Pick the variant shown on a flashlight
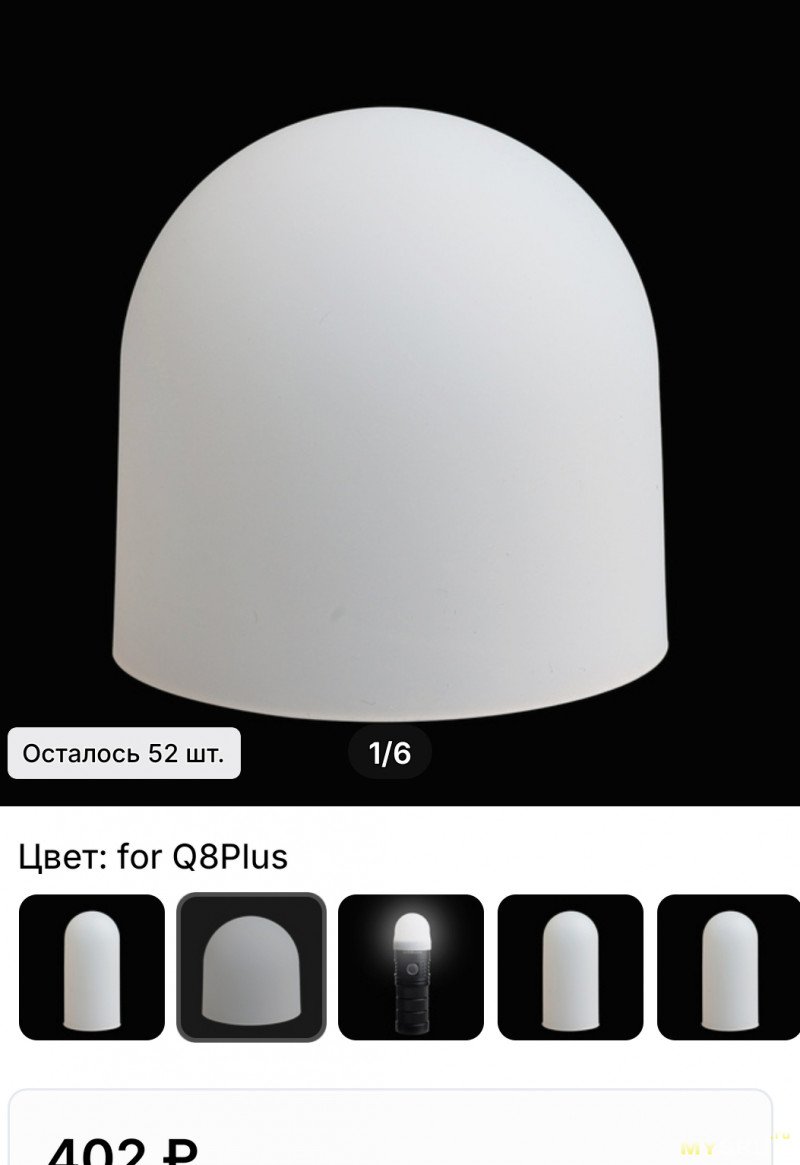The image size is (800, 1165). (x=411, y=967)
